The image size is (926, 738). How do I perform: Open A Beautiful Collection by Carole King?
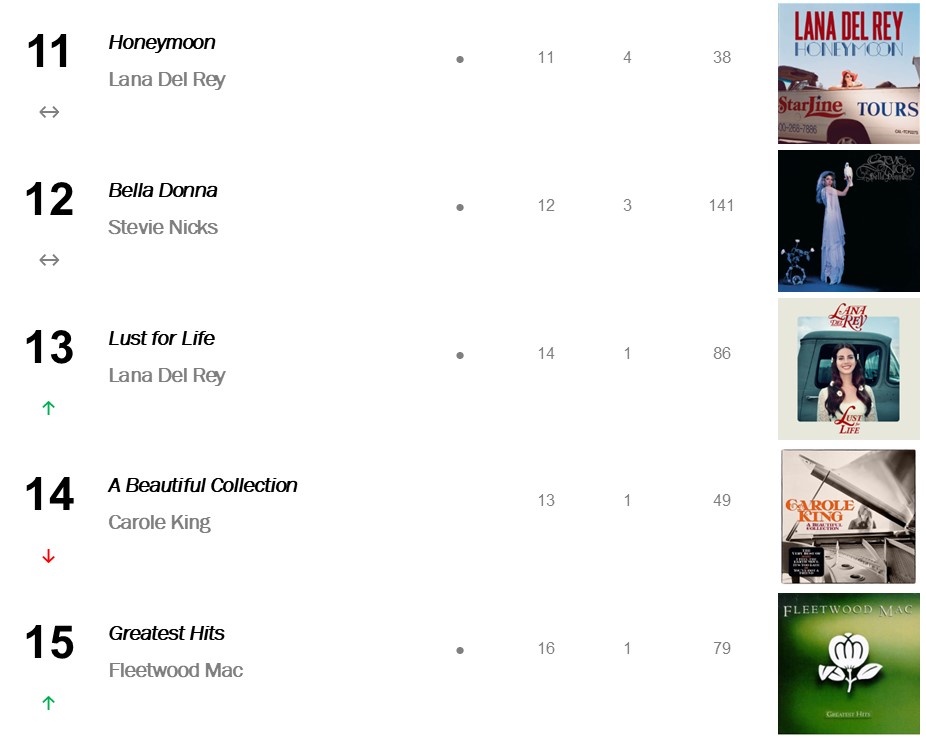203,486
